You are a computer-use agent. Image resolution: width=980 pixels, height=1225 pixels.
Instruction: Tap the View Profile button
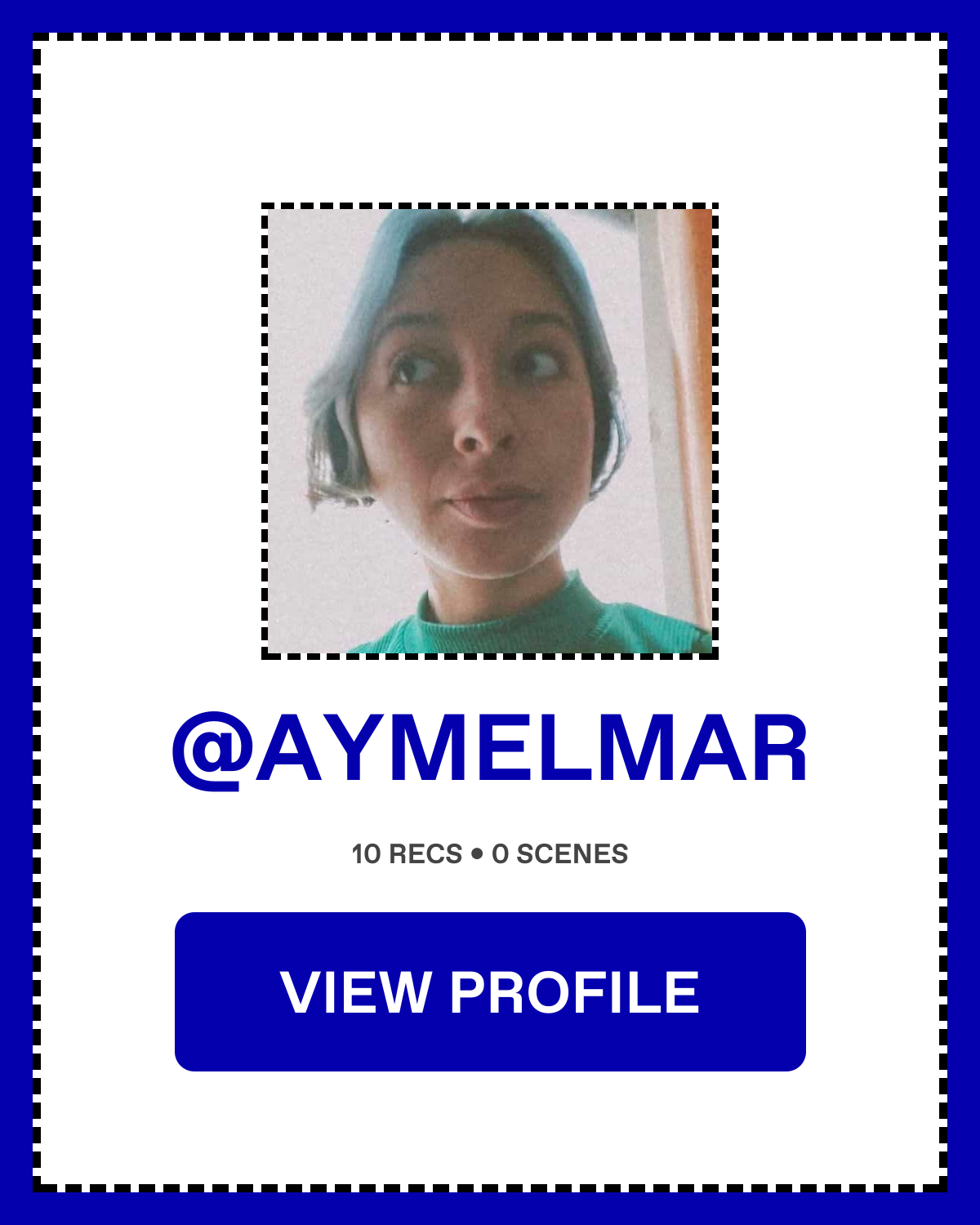tap(490, 991)
